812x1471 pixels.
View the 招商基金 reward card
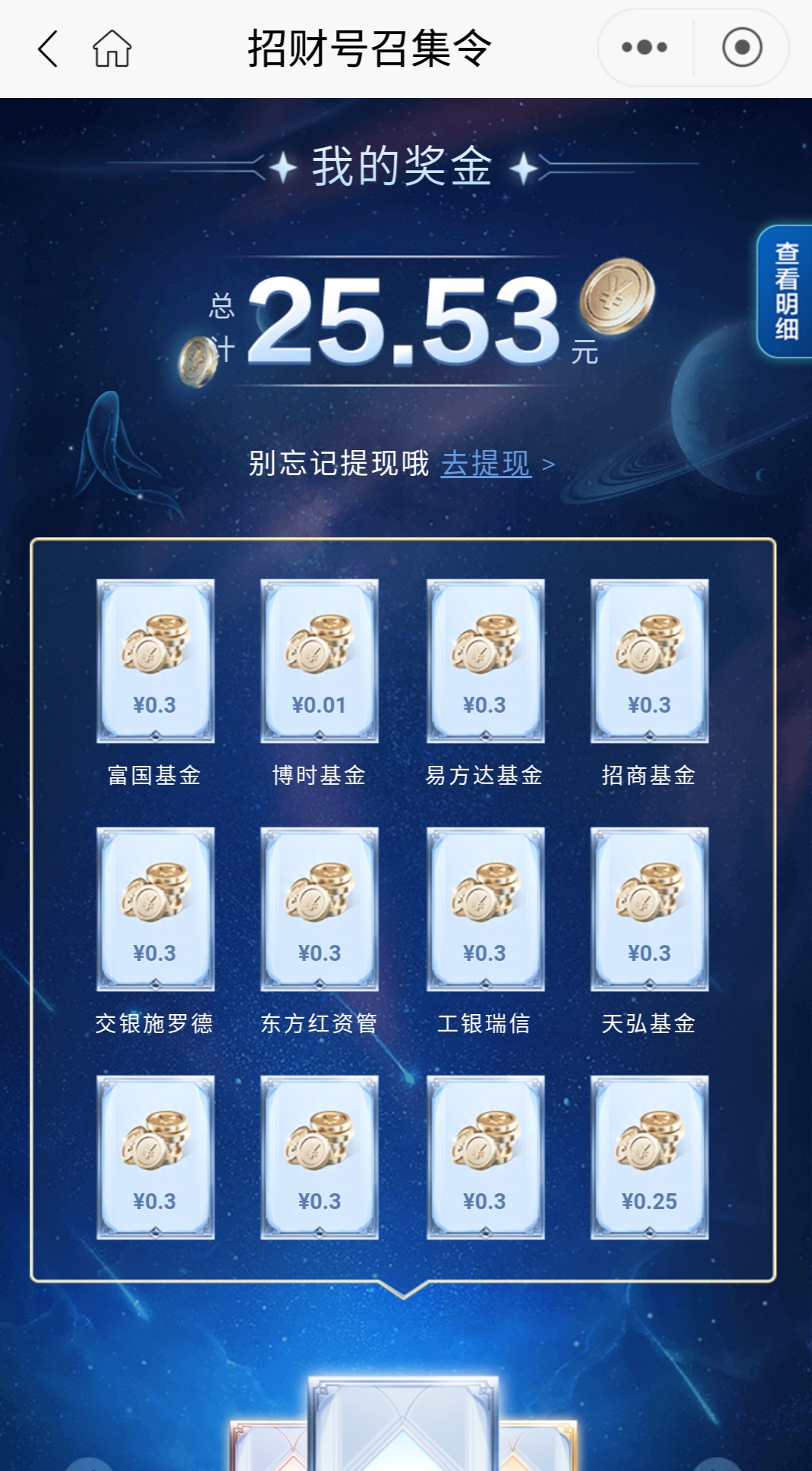(x=649, y=661)
